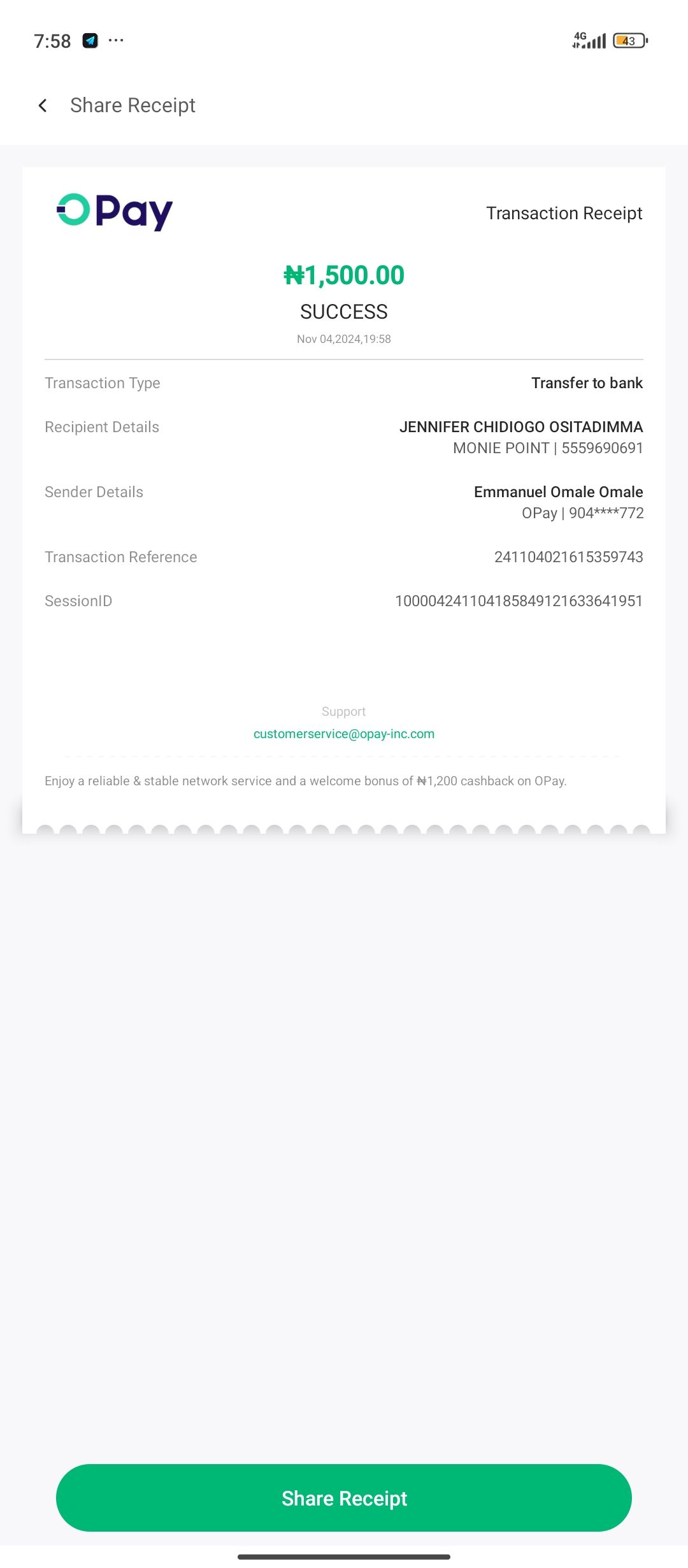Tap the green Share Receipt button
Screen dimensions: 688x1568
click(x=344, y=1497)
